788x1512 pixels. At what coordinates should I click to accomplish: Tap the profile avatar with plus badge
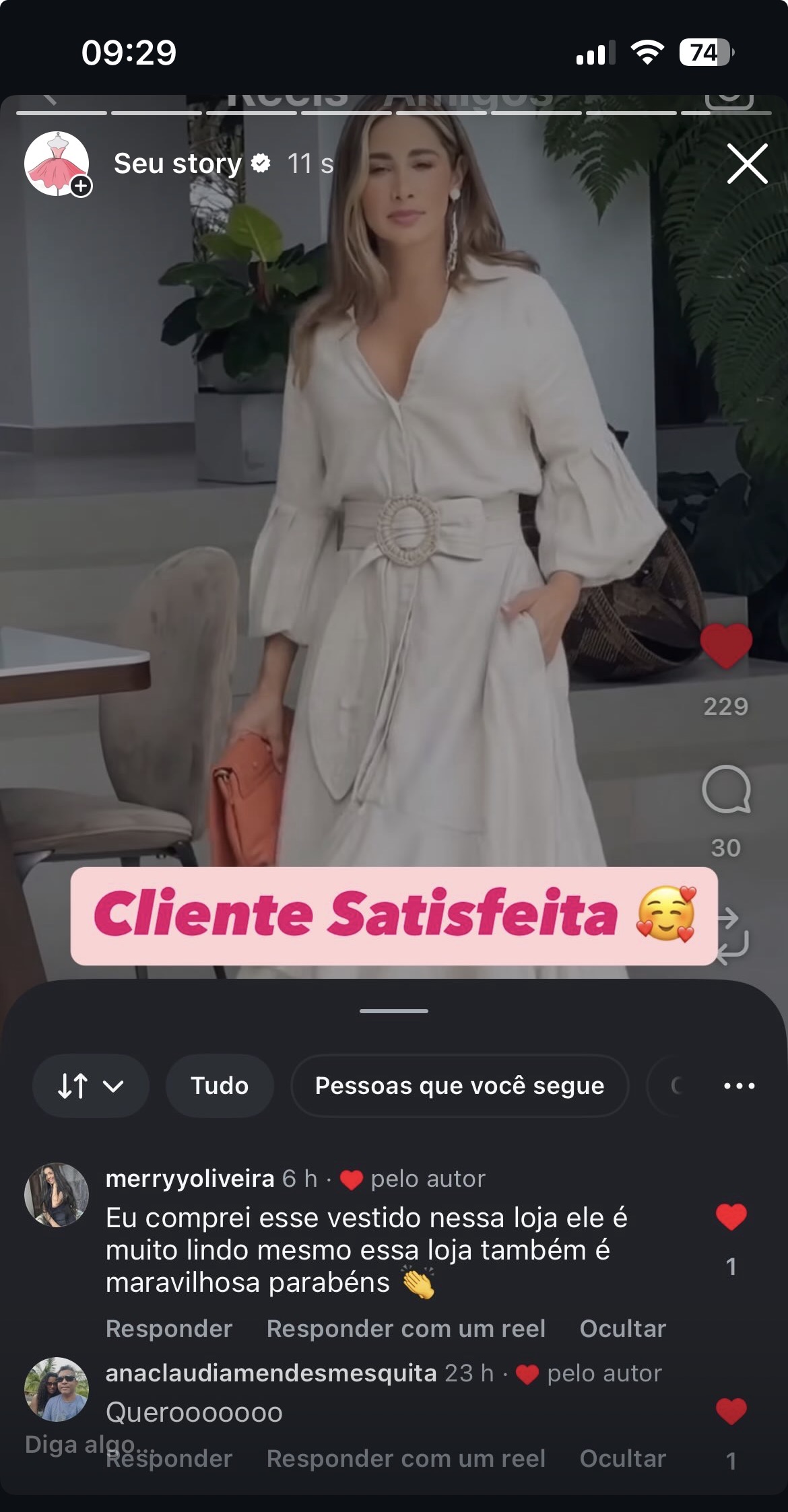click(57, 164)
